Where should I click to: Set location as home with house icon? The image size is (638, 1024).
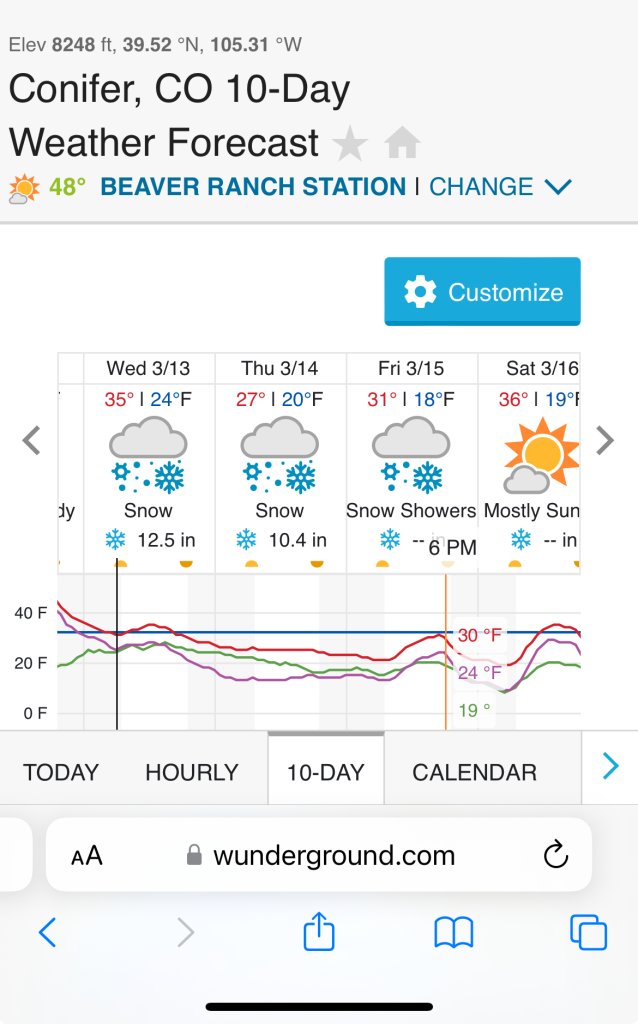[401, 145]
